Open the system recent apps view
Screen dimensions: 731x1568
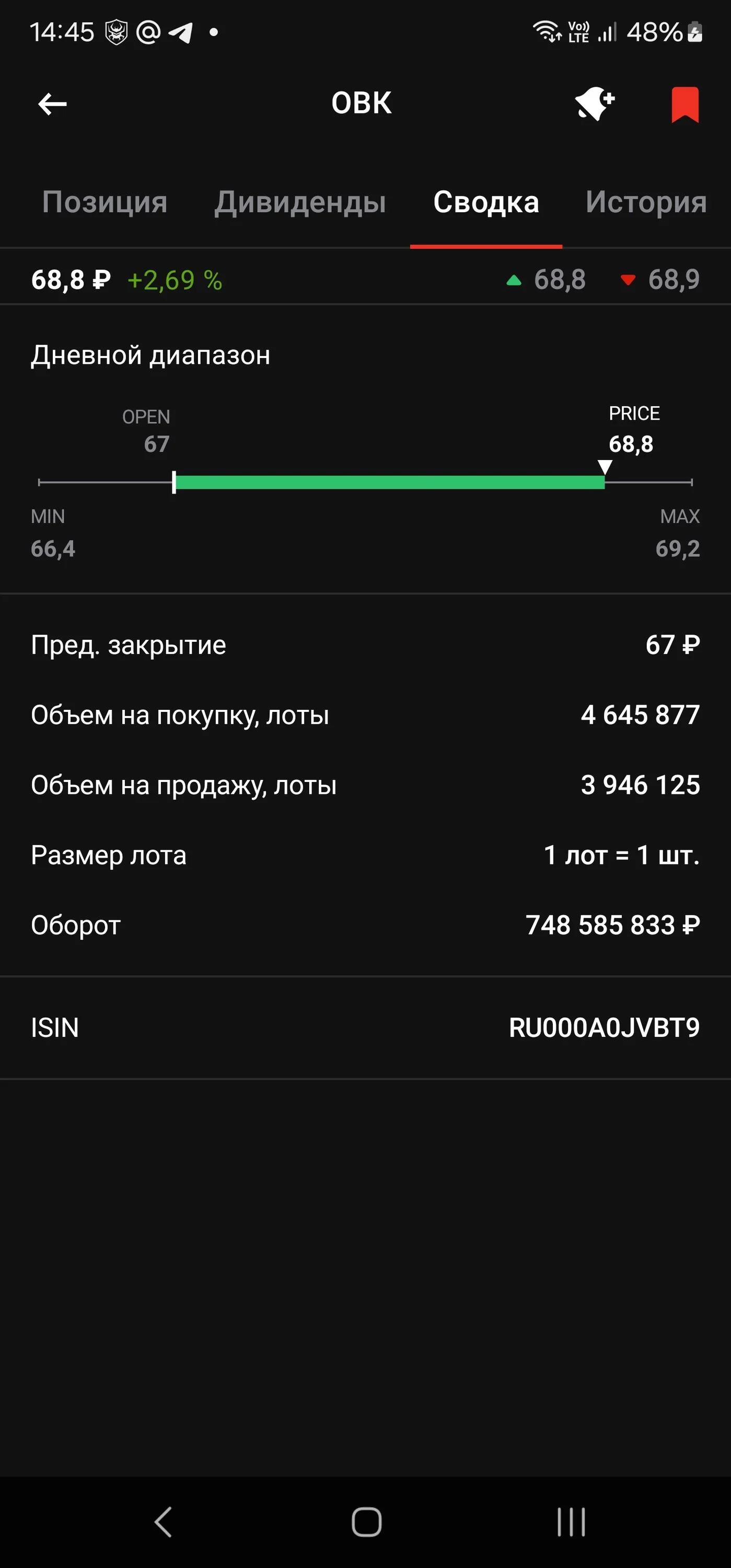pyautogui.click(x=571, y=1521)
